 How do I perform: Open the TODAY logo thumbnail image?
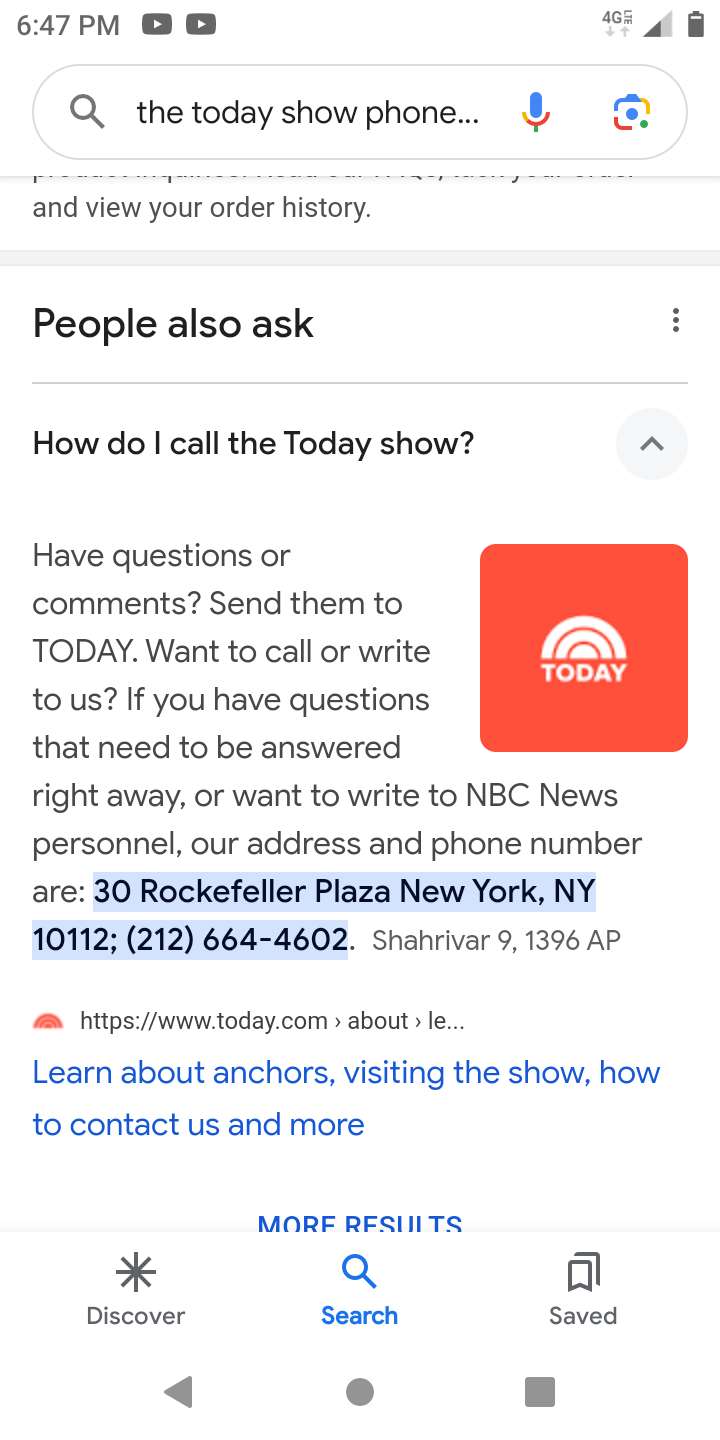[584, 648]
